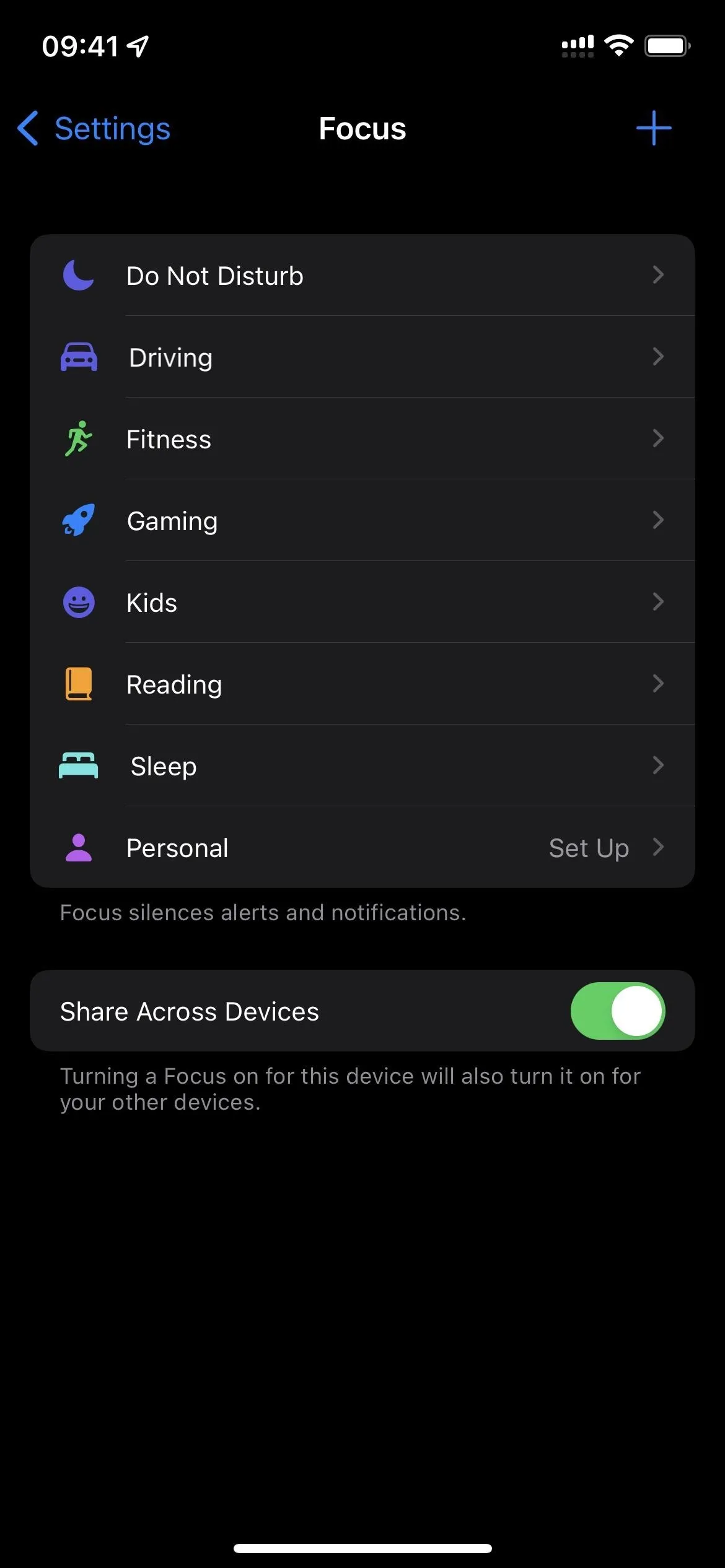Open the Sleep focus
The height and width of the screenshot is (1568, 725).
[362, 765]
